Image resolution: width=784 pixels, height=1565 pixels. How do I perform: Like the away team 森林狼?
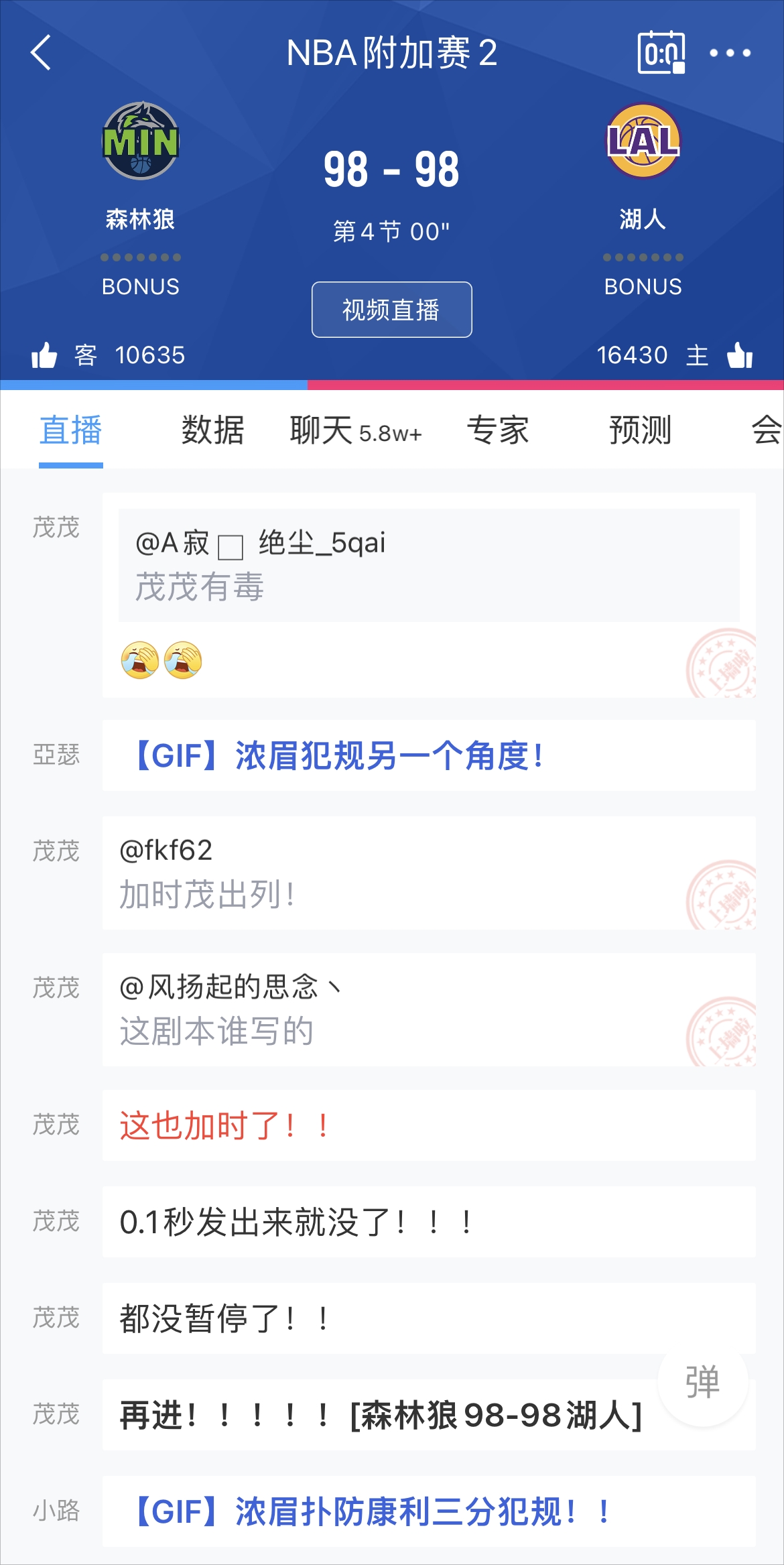click(x=45, y=355)
